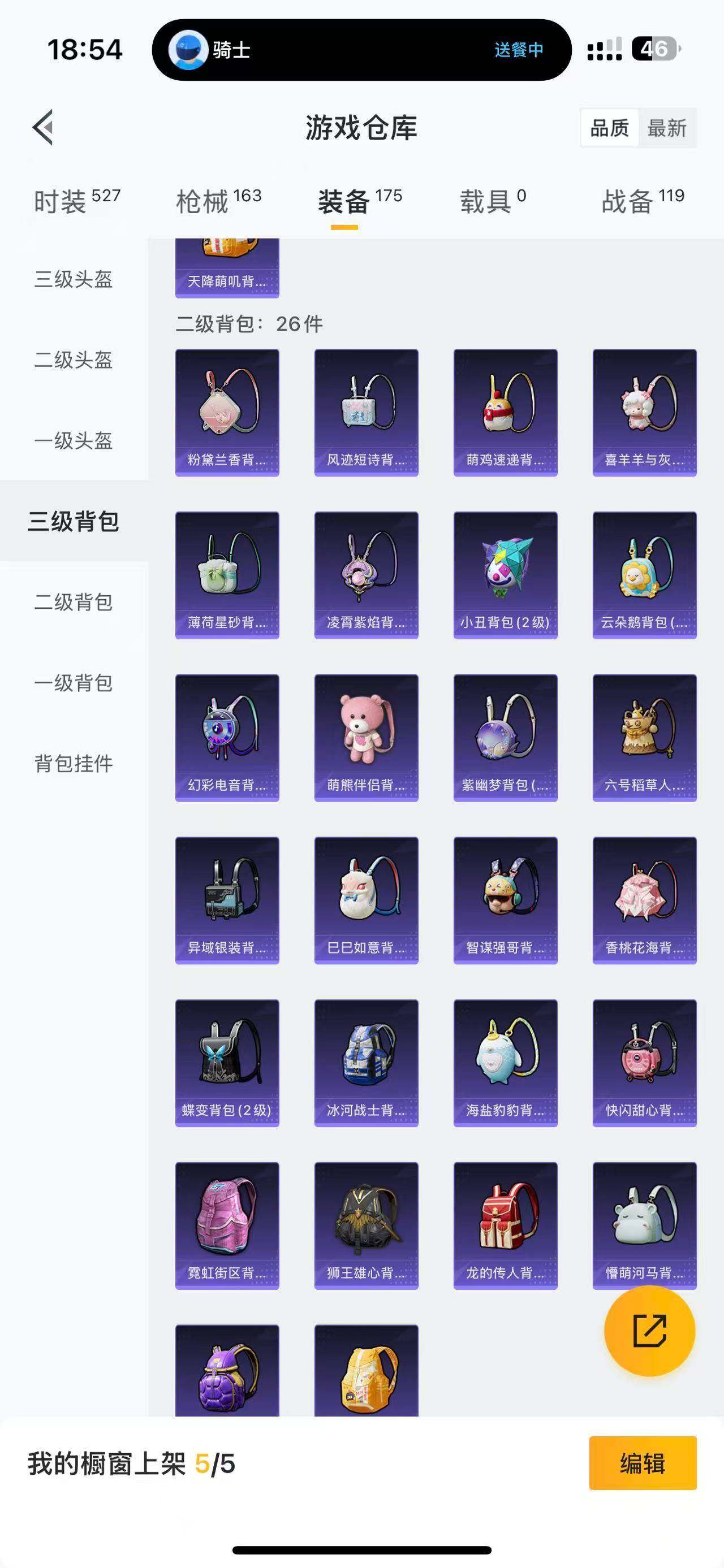Select the 二级头盔 category
The width and height of the screenshot is (724, 1568).
pyautogui.click(x=74, y=359)
